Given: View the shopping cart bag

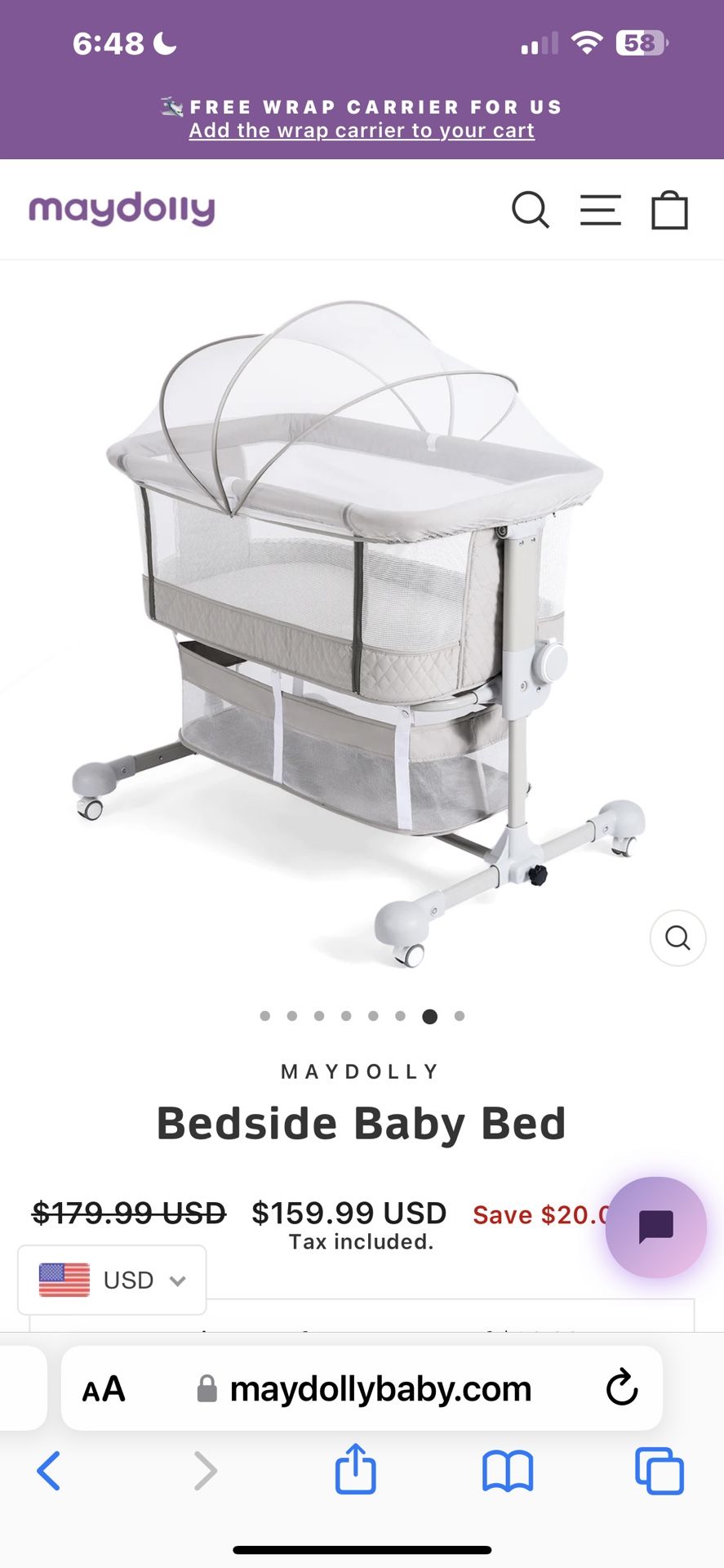Looking at the screenshot, I should tap(669, 210).
